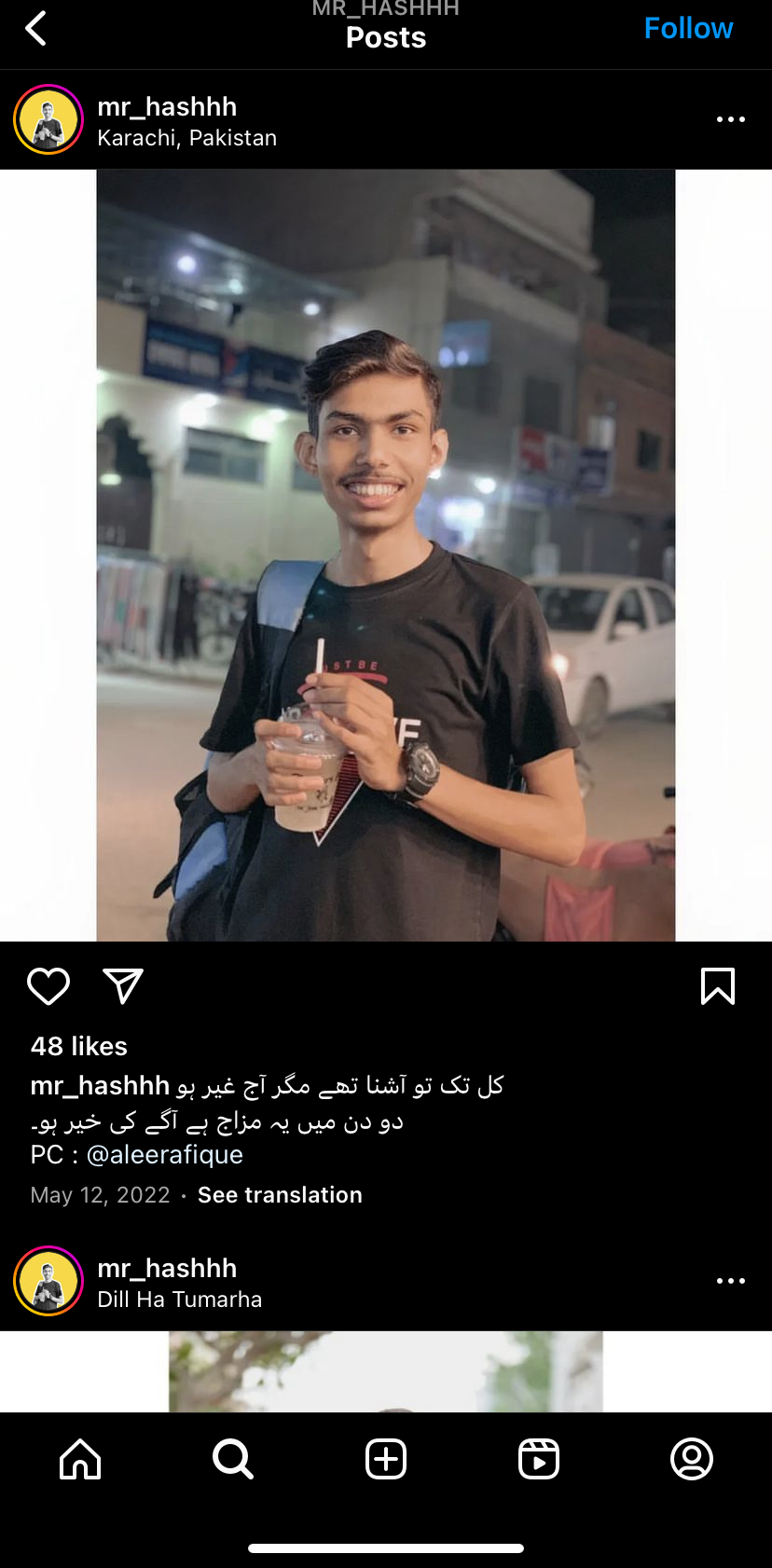View the 48 likes list
The width and height of the screenshot is (772, 1568).
[x=79, y=1046]
